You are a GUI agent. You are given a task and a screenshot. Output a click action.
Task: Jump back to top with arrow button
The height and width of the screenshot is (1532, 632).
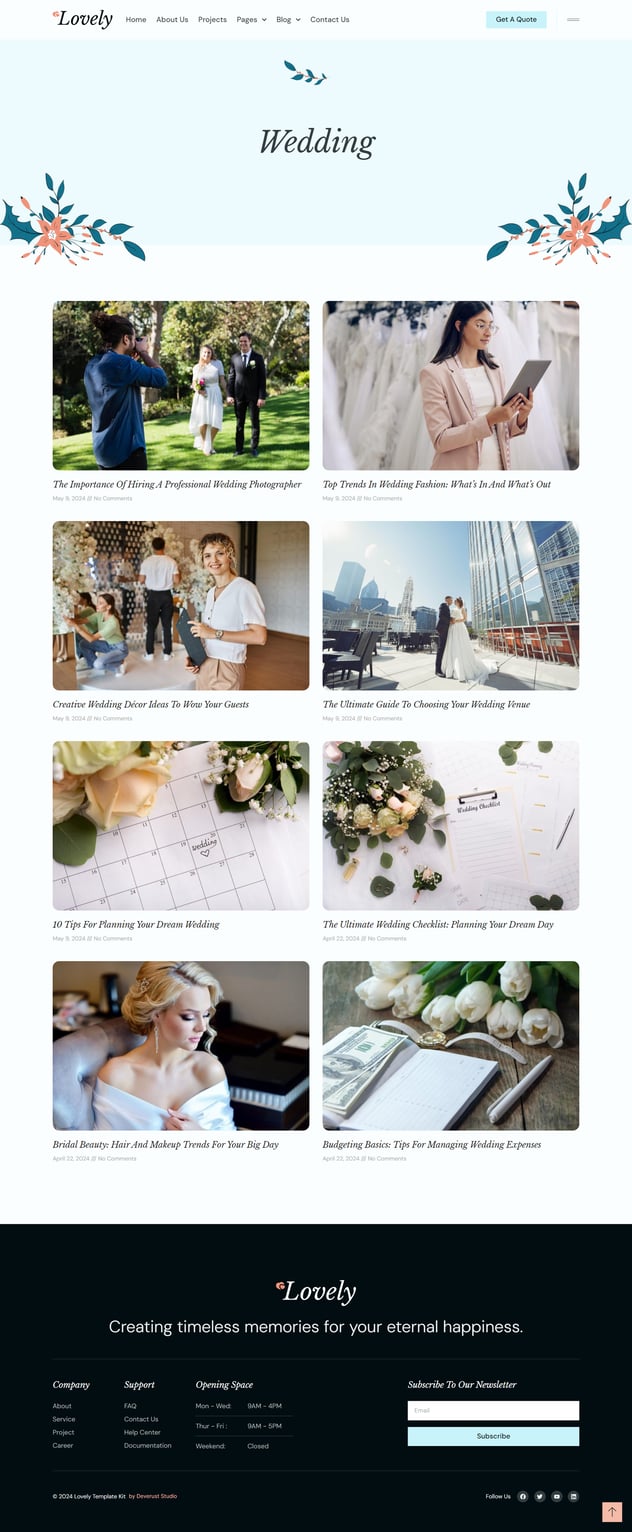coord(612,1512)
